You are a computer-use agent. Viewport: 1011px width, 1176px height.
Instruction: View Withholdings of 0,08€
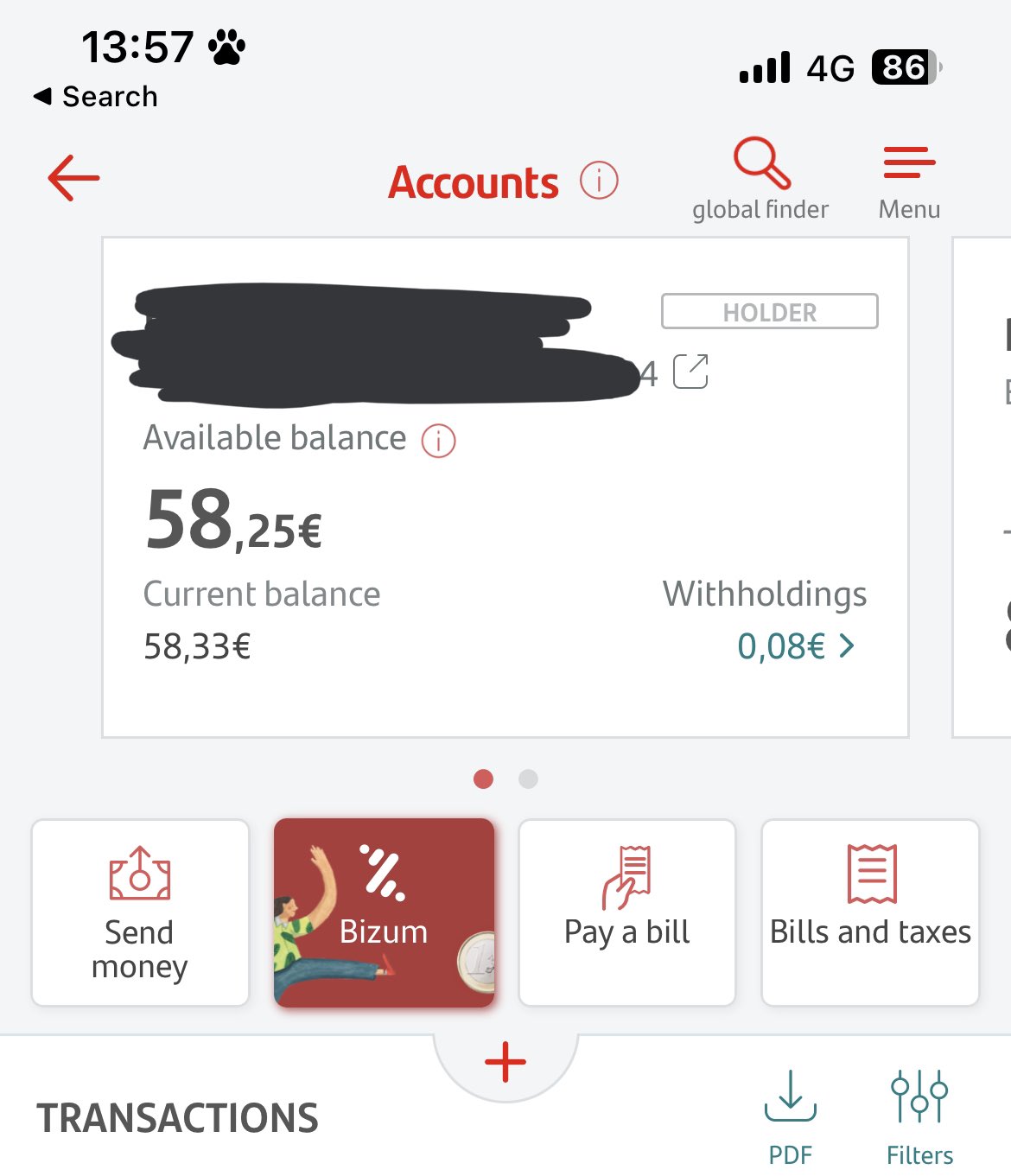click(795, 645)
